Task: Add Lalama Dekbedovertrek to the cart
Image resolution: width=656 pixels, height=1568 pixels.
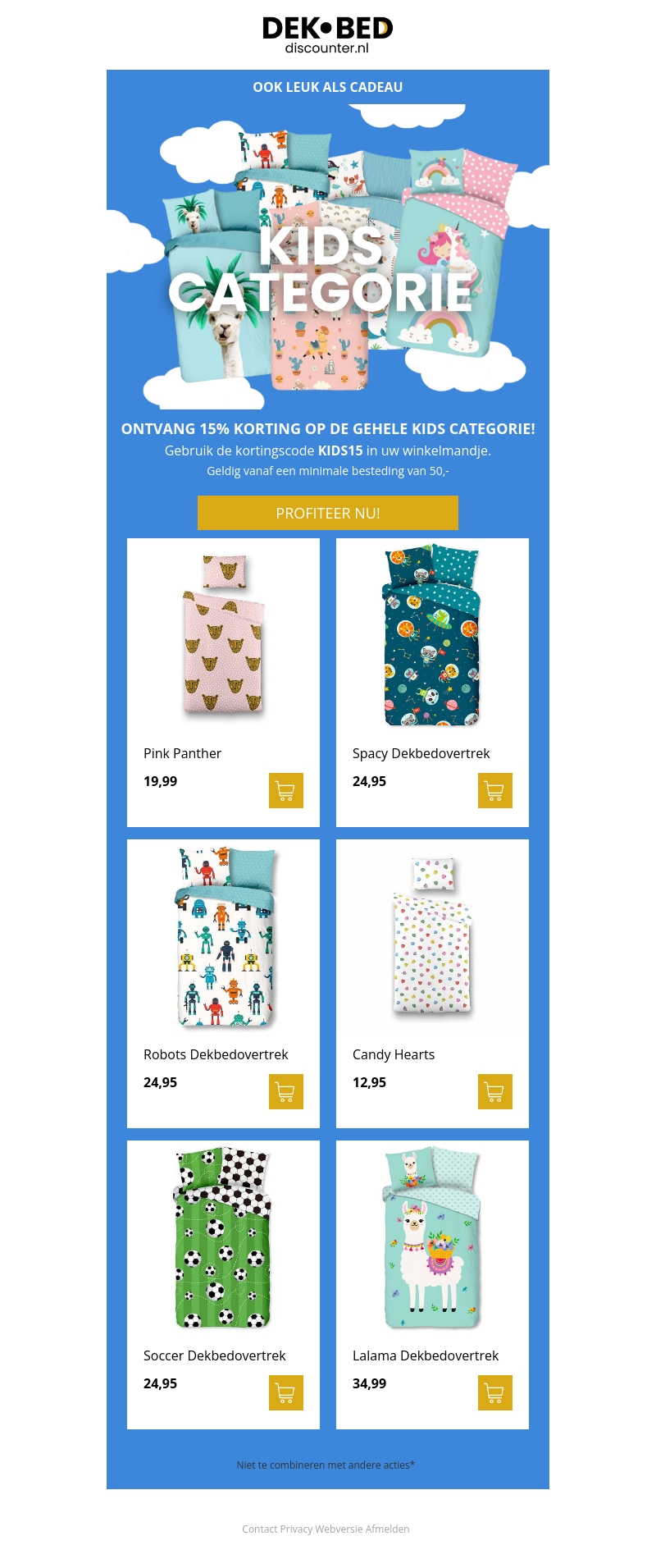Action: pyautogui.click(x=494, y=1392)
